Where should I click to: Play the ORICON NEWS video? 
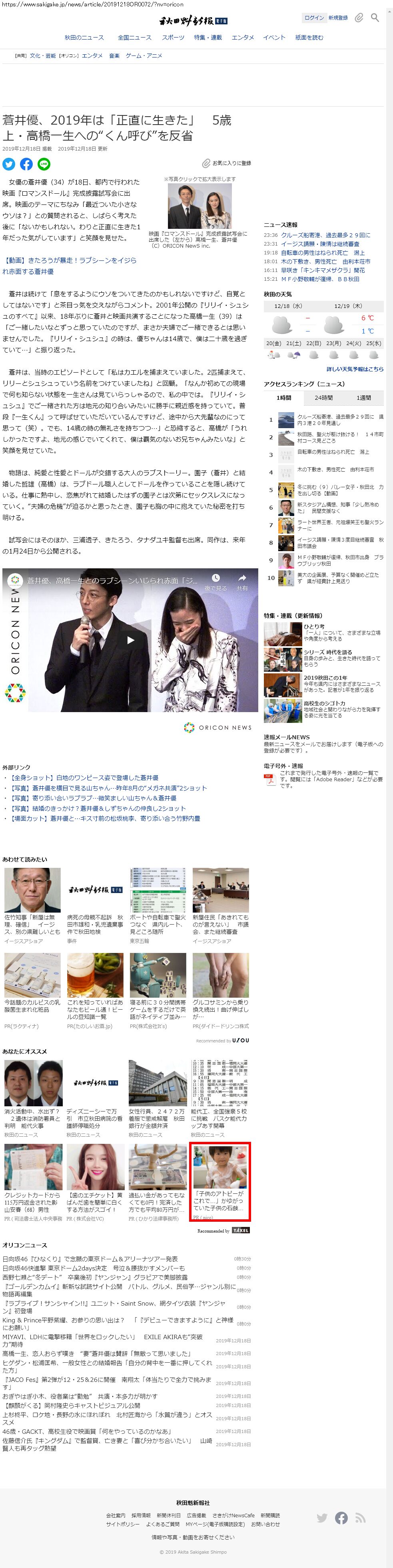(130, 640)
